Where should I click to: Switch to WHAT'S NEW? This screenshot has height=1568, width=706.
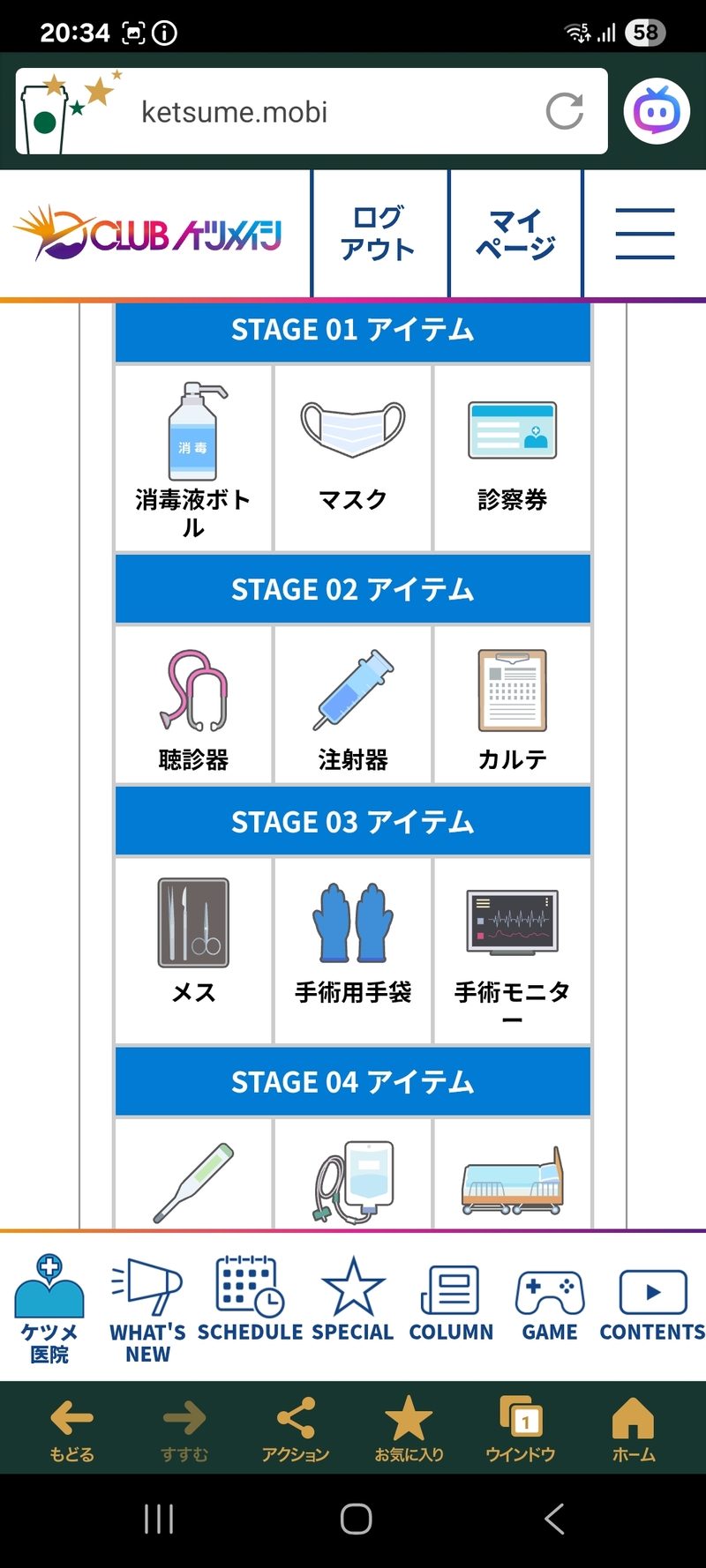pyautogui.click(x=147, y=1309)
